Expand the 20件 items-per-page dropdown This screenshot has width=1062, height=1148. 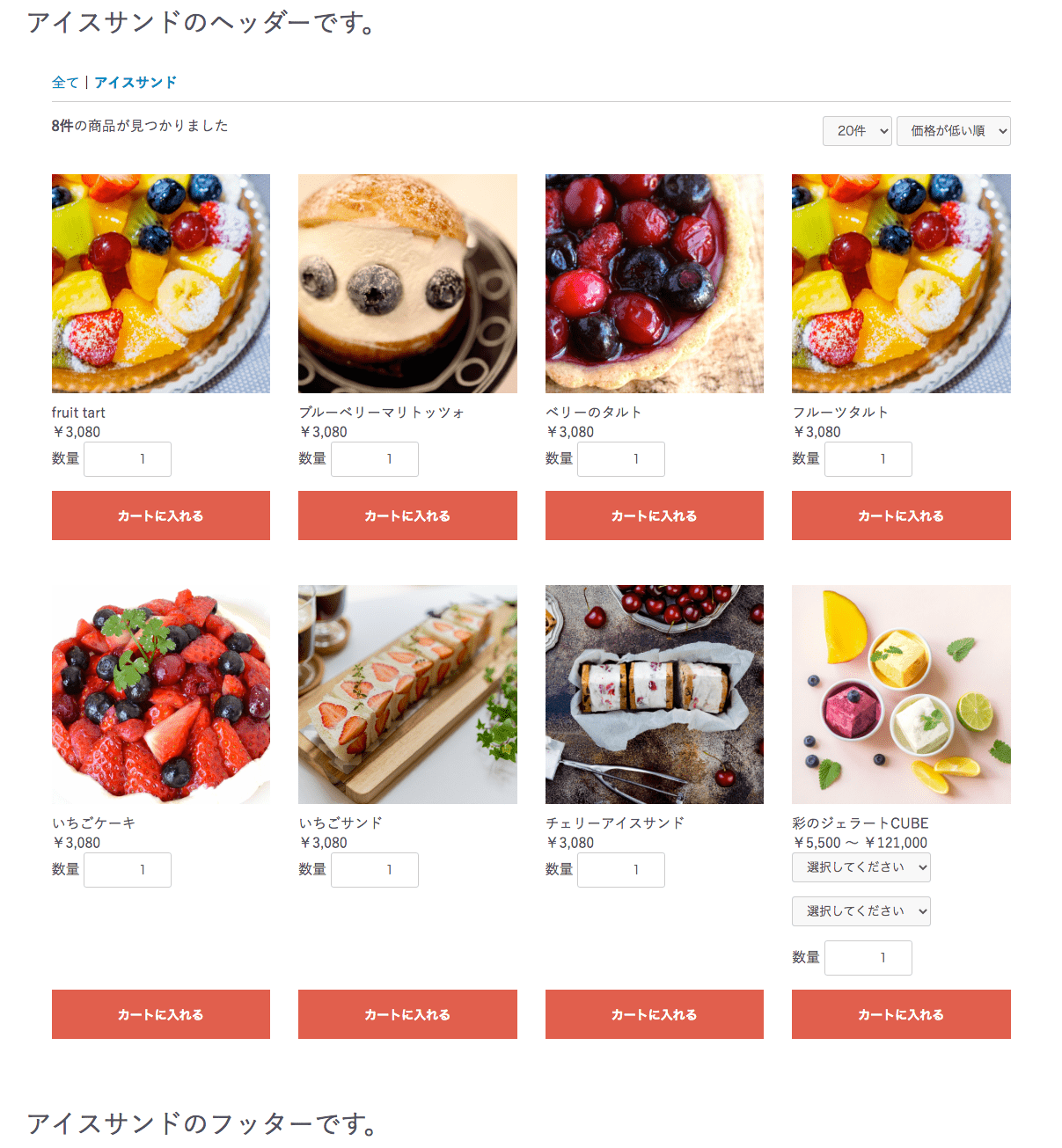tap(857, 131)
